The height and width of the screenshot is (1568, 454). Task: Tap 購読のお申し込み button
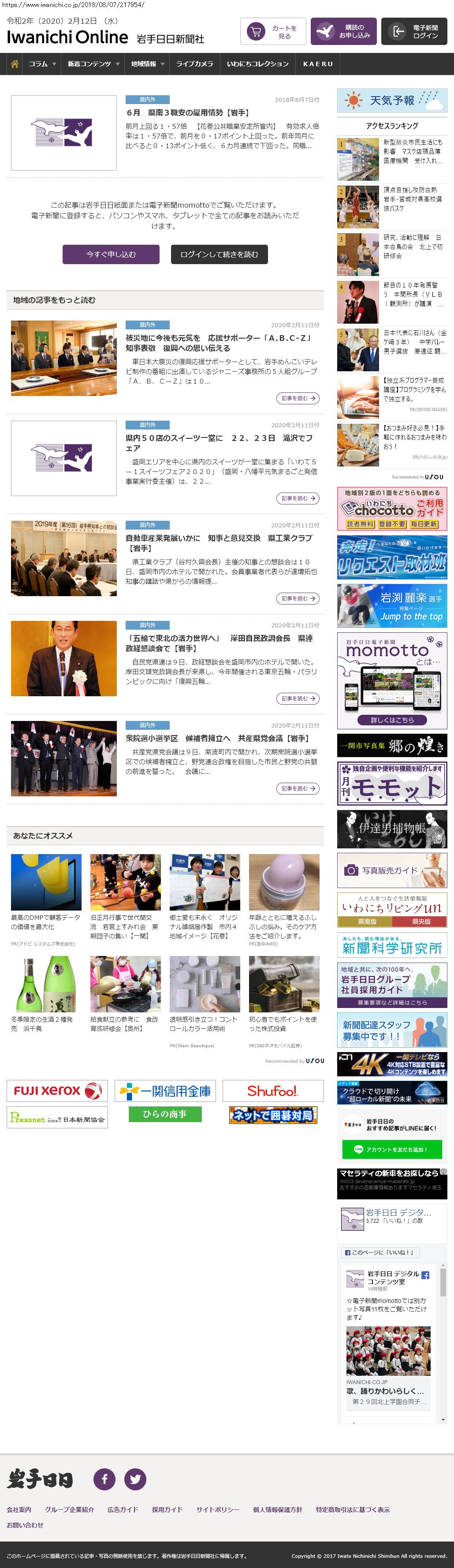343,32
